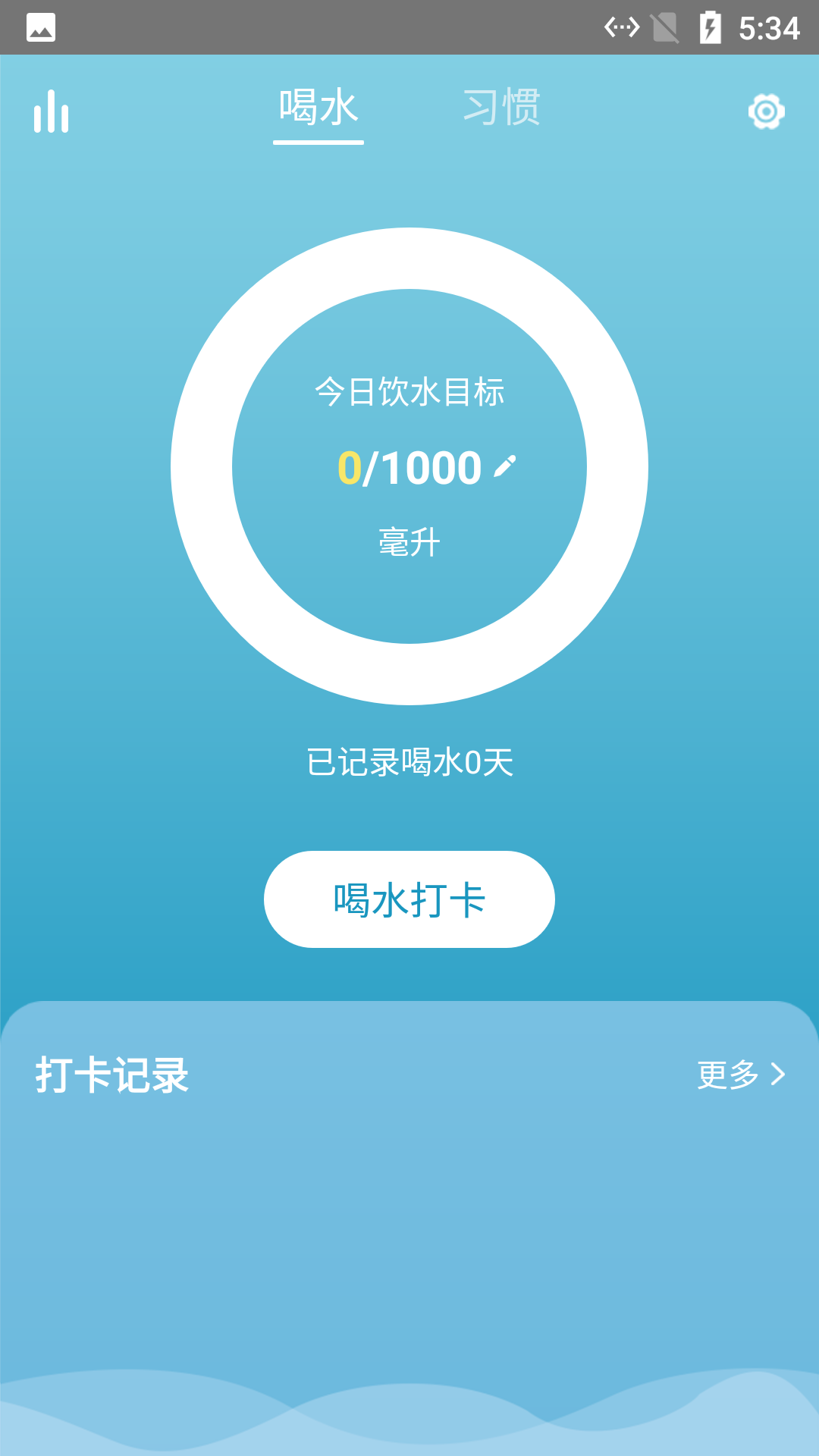Viewport: 819px width, 1456px height.
Task: Switch to the 习惯 tab
Action: point(501,108)
